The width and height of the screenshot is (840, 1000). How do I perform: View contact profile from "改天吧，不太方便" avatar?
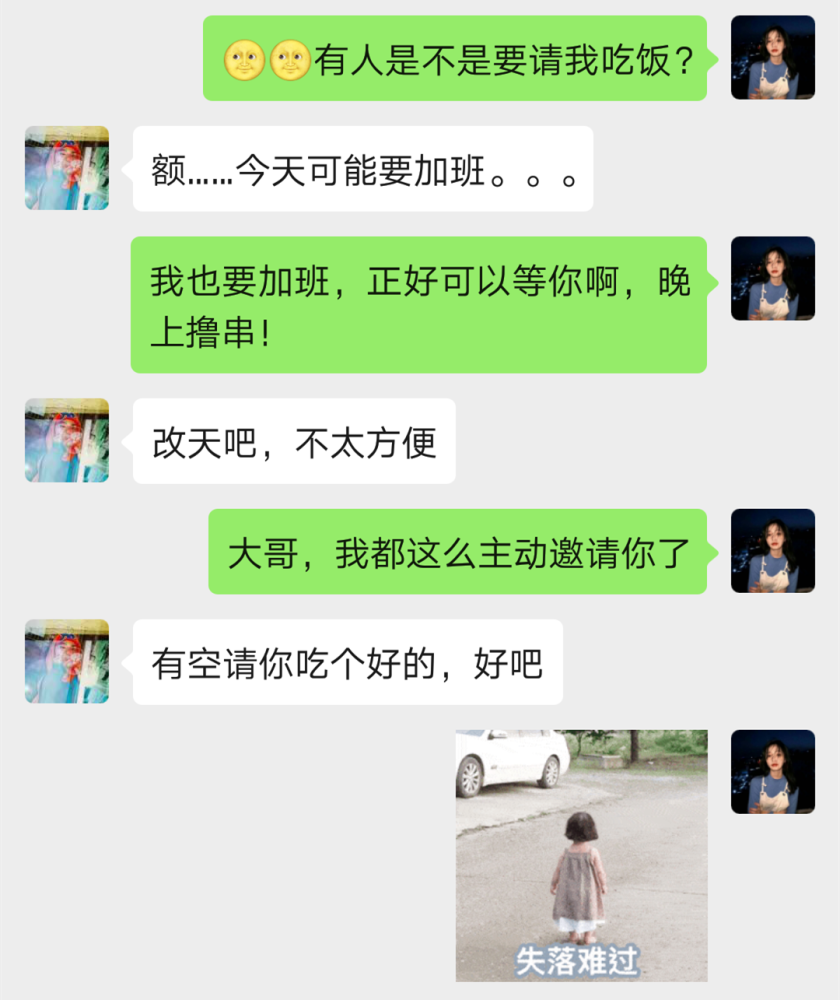[67, 441]
